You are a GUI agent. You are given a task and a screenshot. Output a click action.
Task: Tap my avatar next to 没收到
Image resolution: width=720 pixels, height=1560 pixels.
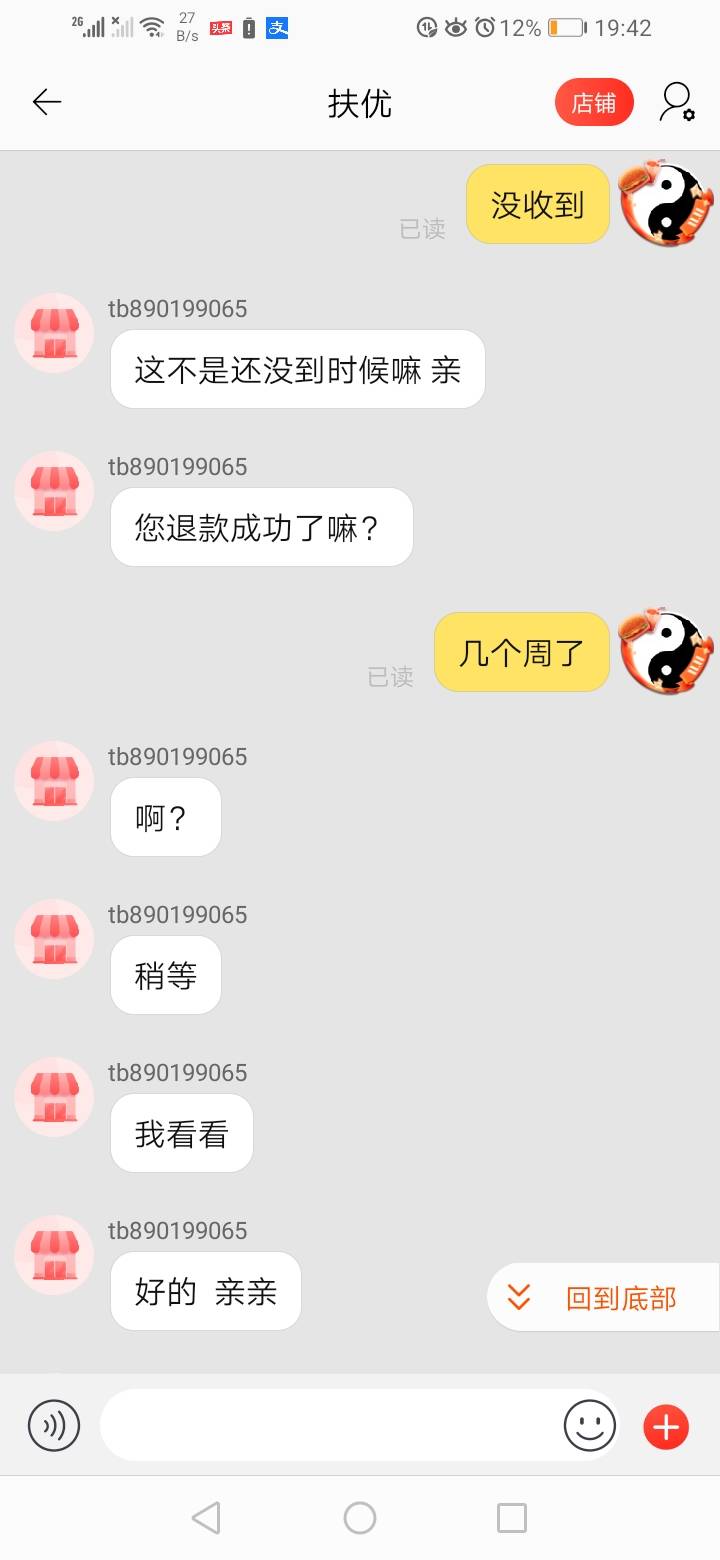667,204
